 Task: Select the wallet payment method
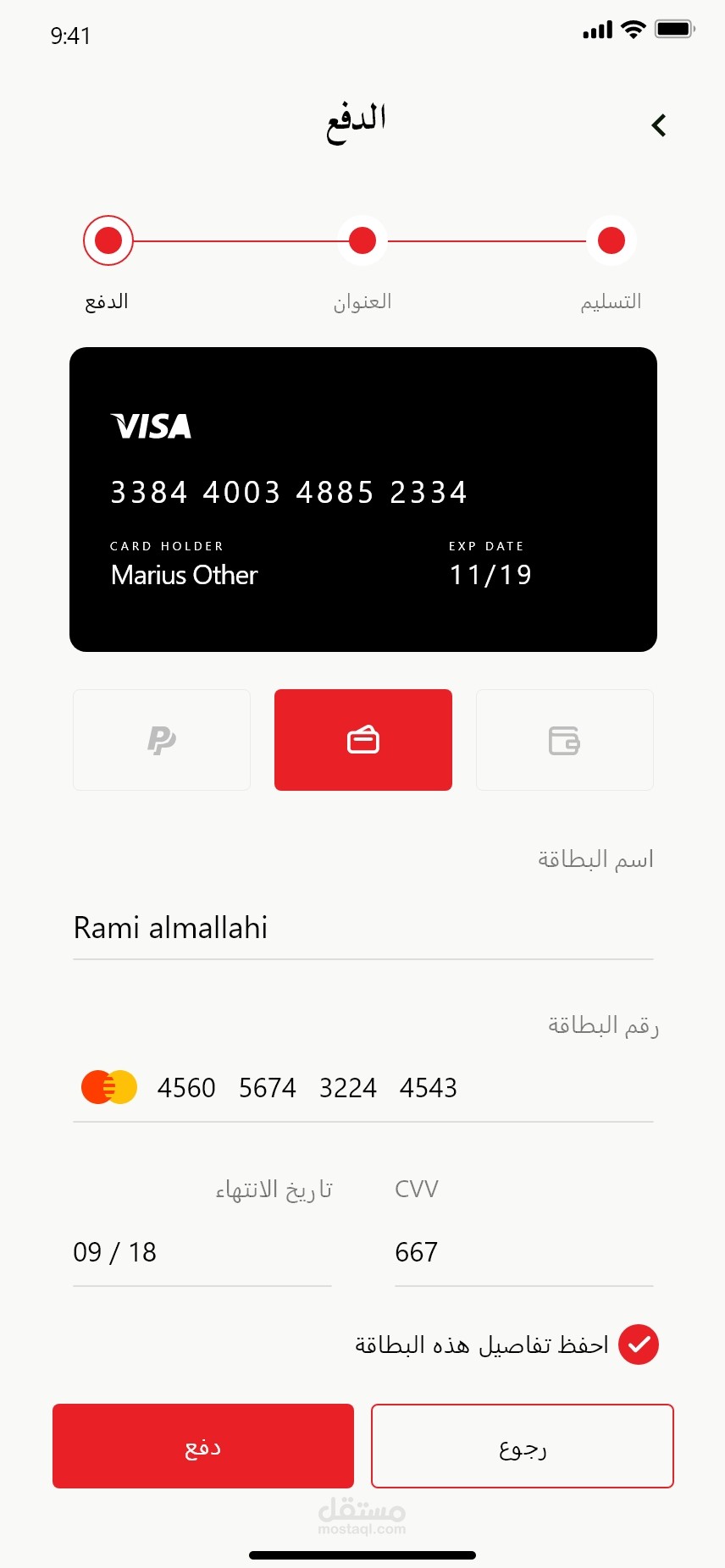click(565, 740)
